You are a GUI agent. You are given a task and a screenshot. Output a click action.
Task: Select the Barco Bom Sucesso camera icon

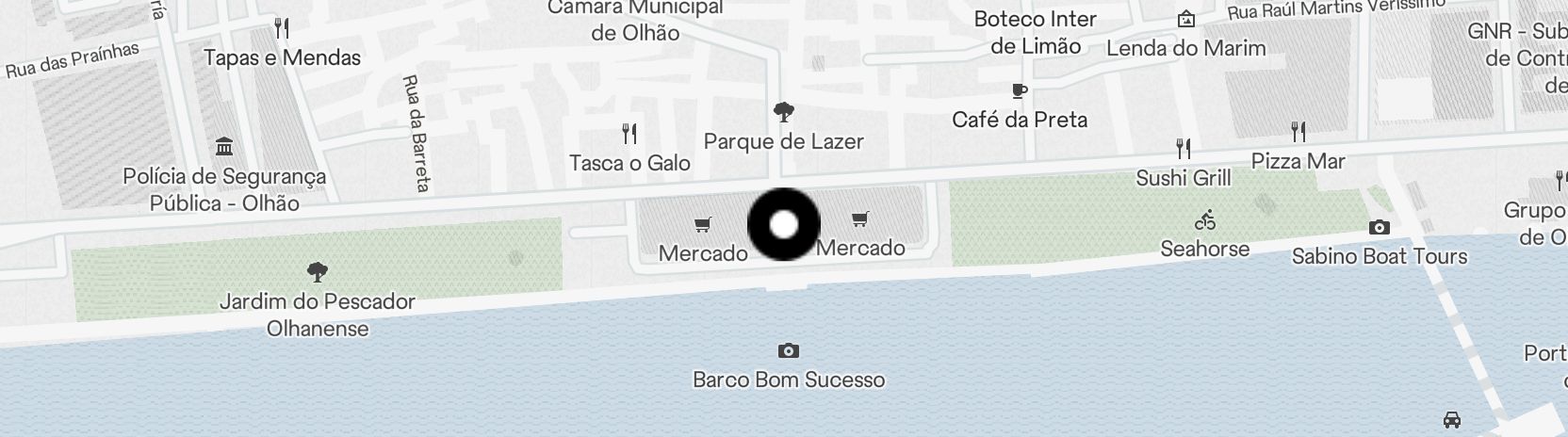coord(789,351)
